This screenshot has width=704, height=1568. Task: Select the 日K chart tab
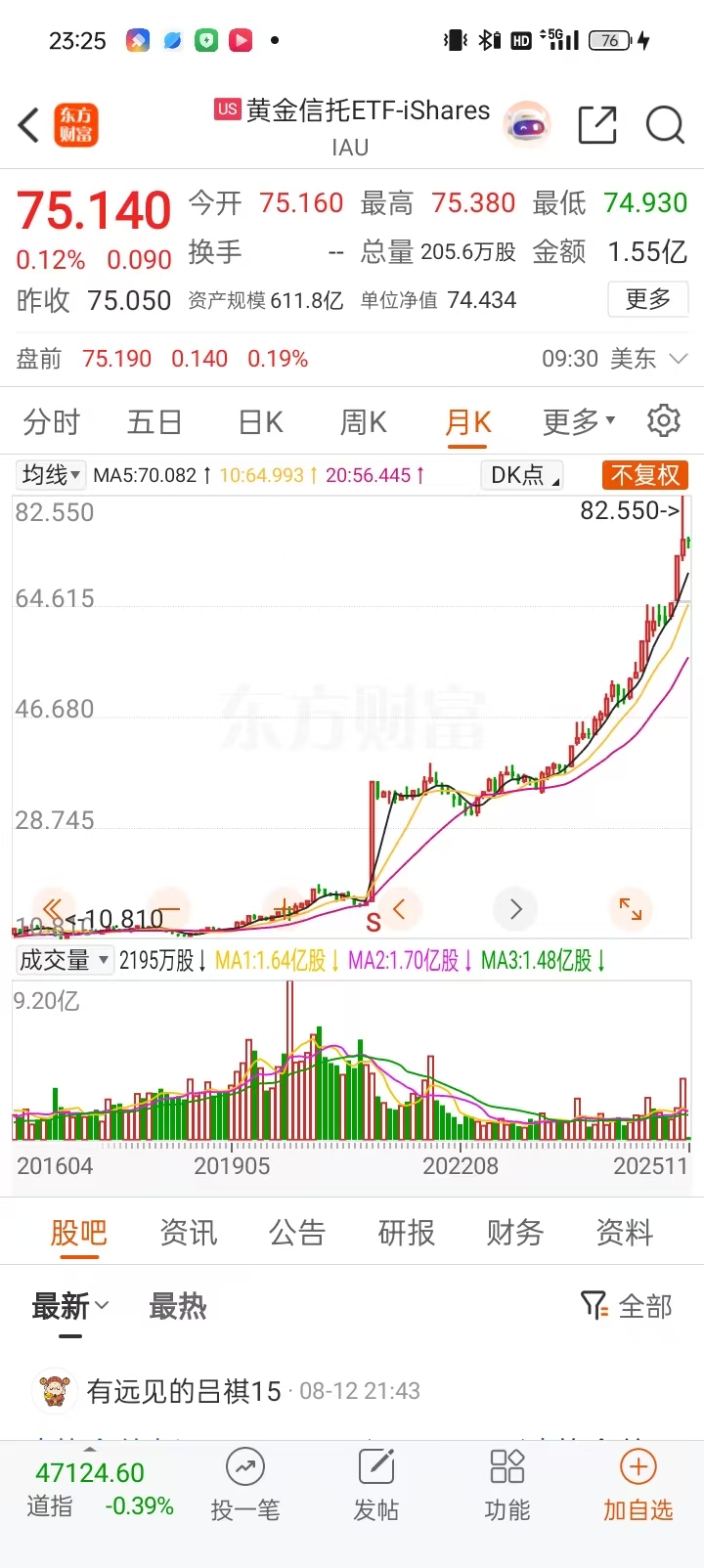[260, 422]
